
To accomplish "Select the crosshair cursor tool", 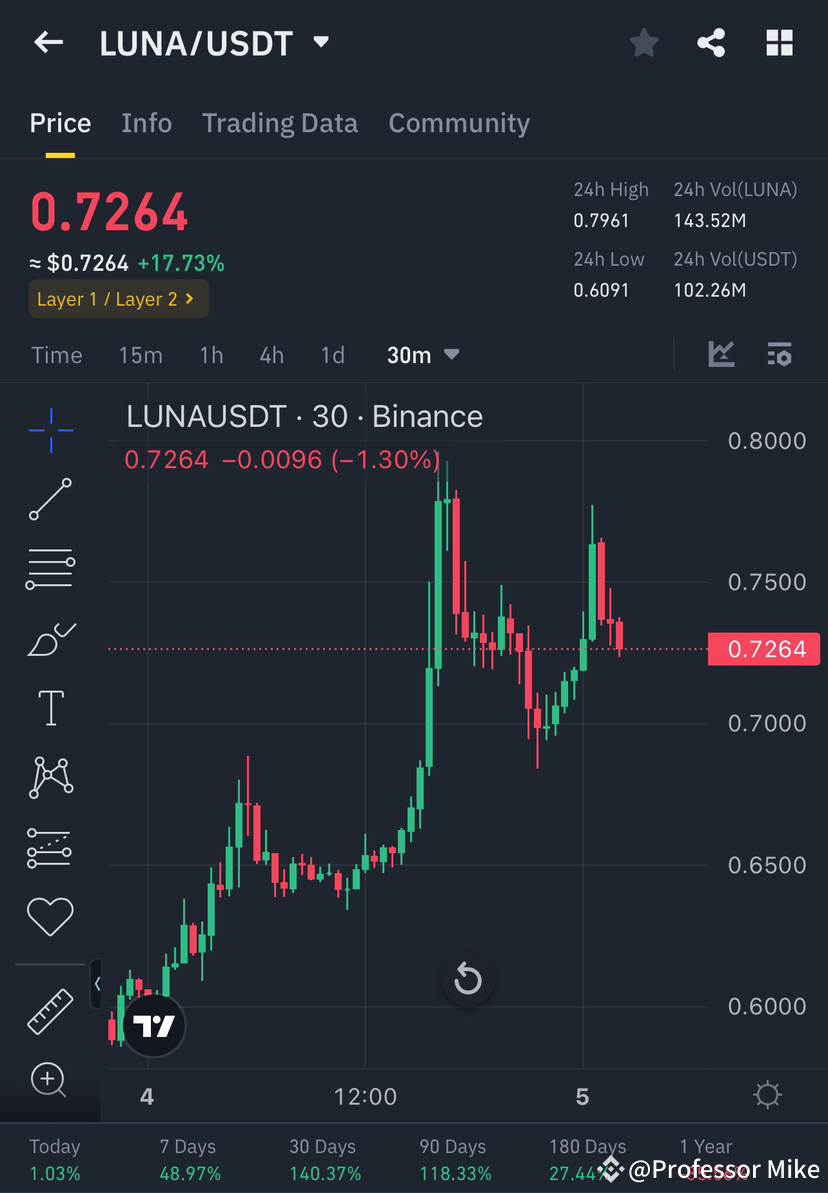I will pyautogui.click(x=50, y=429).
